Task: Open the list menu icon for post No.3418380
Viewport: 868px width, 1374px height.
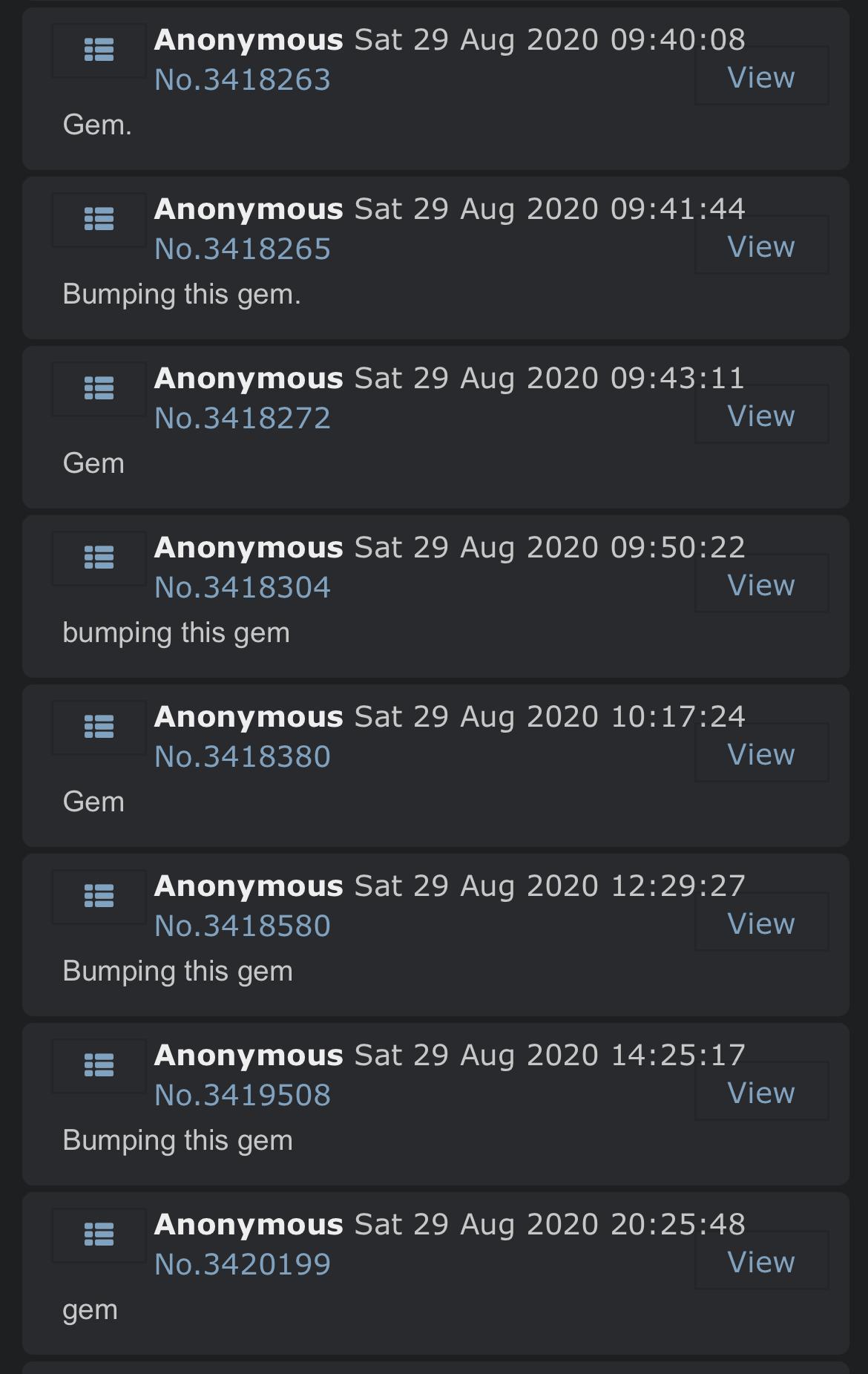Action: pyautogui.click(x=99, y=727)
